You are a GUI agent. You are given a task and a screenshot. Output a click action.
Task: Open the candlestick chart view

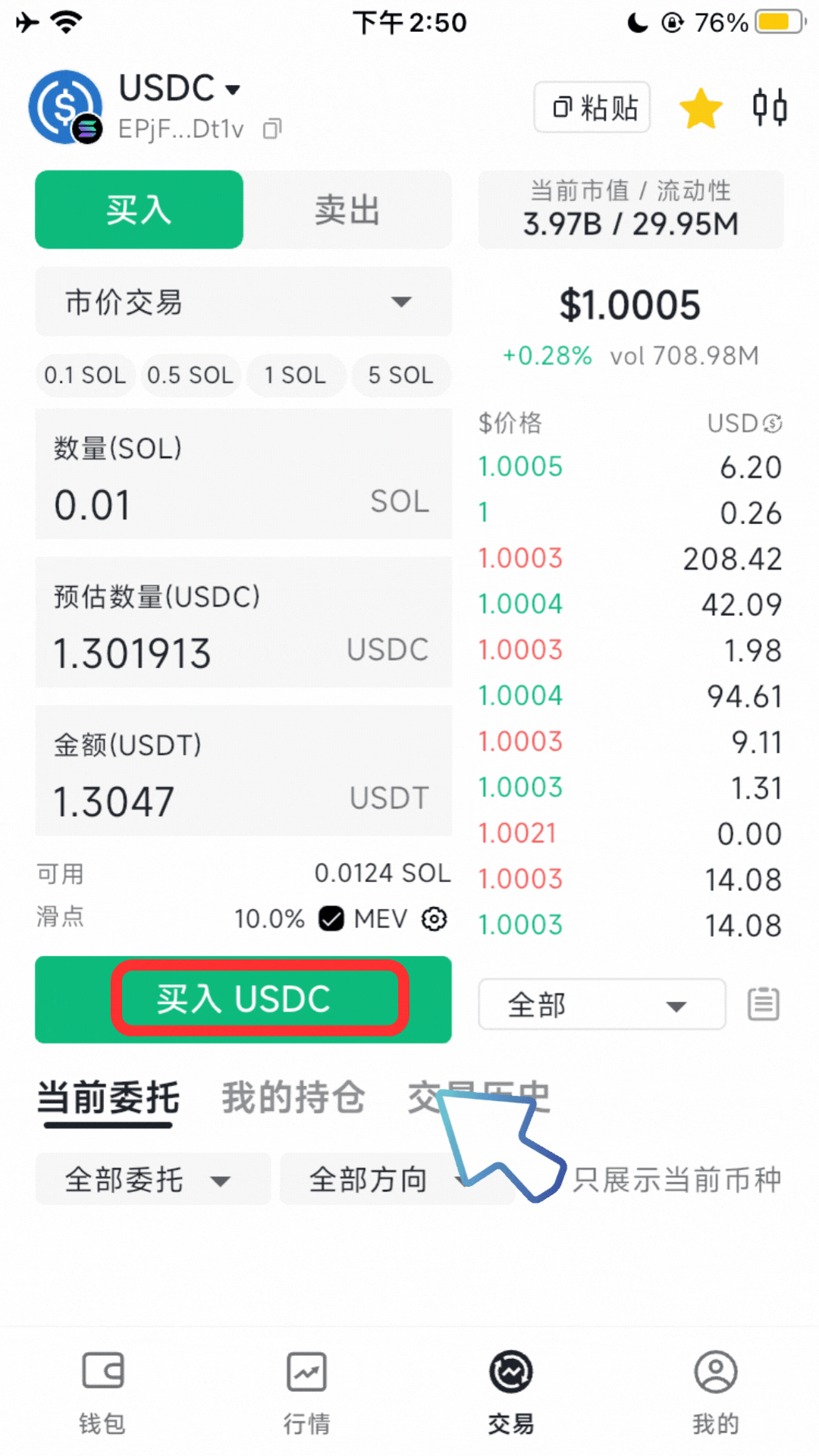coord(769,108)
